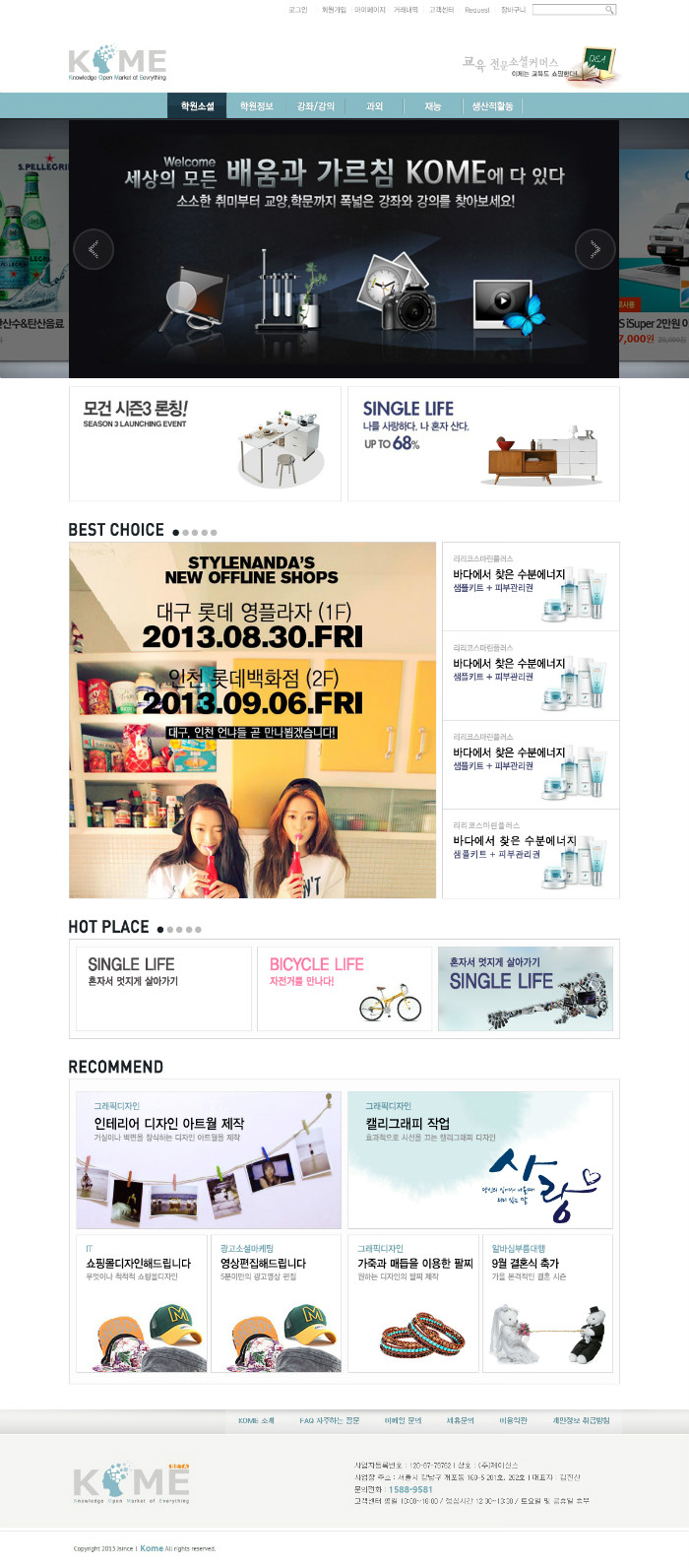Open 장바구니 shopping cart
689x1568 pixels.
pyautogui.click(x=513, y=10)
